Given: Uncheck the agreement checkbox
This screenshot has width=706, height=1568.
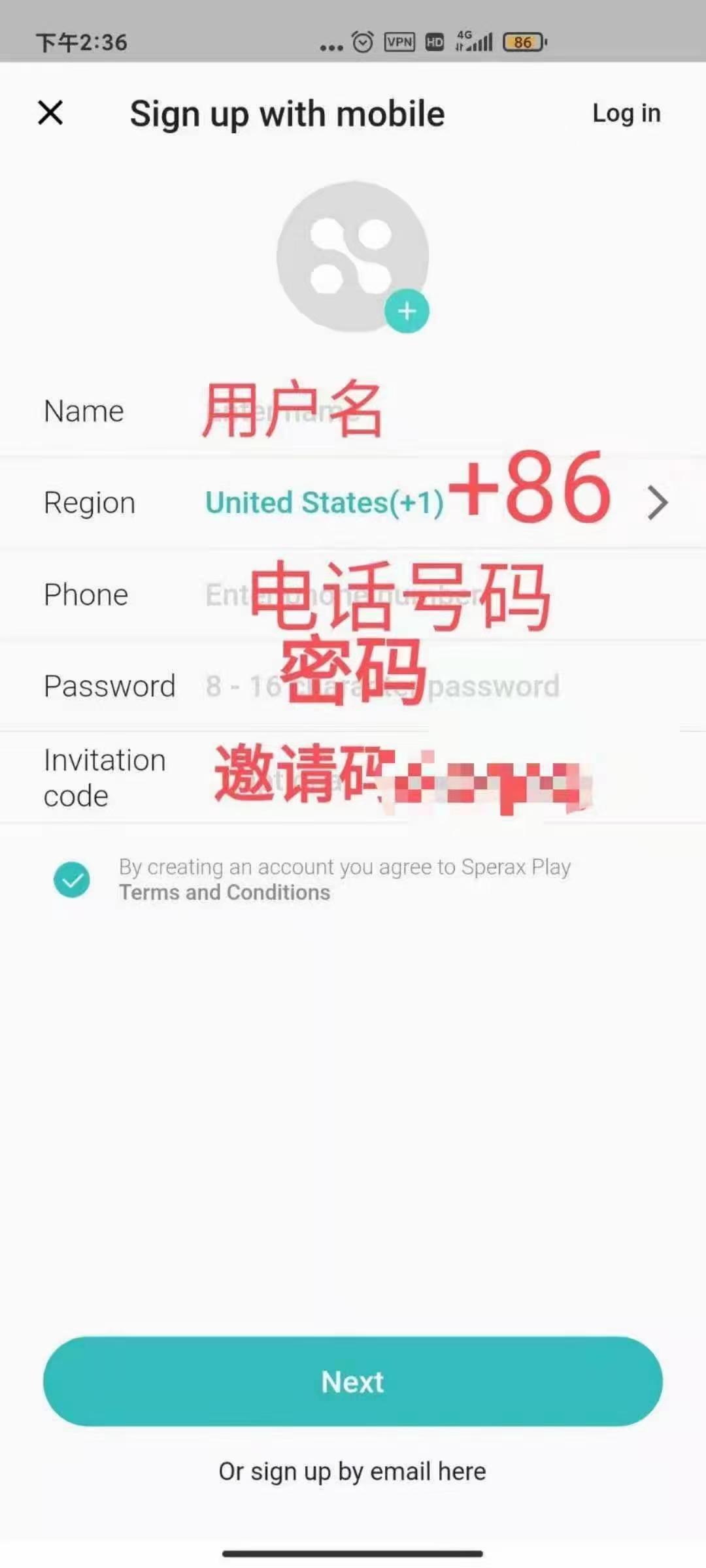Looking at the screenshot, I should 72,879.
